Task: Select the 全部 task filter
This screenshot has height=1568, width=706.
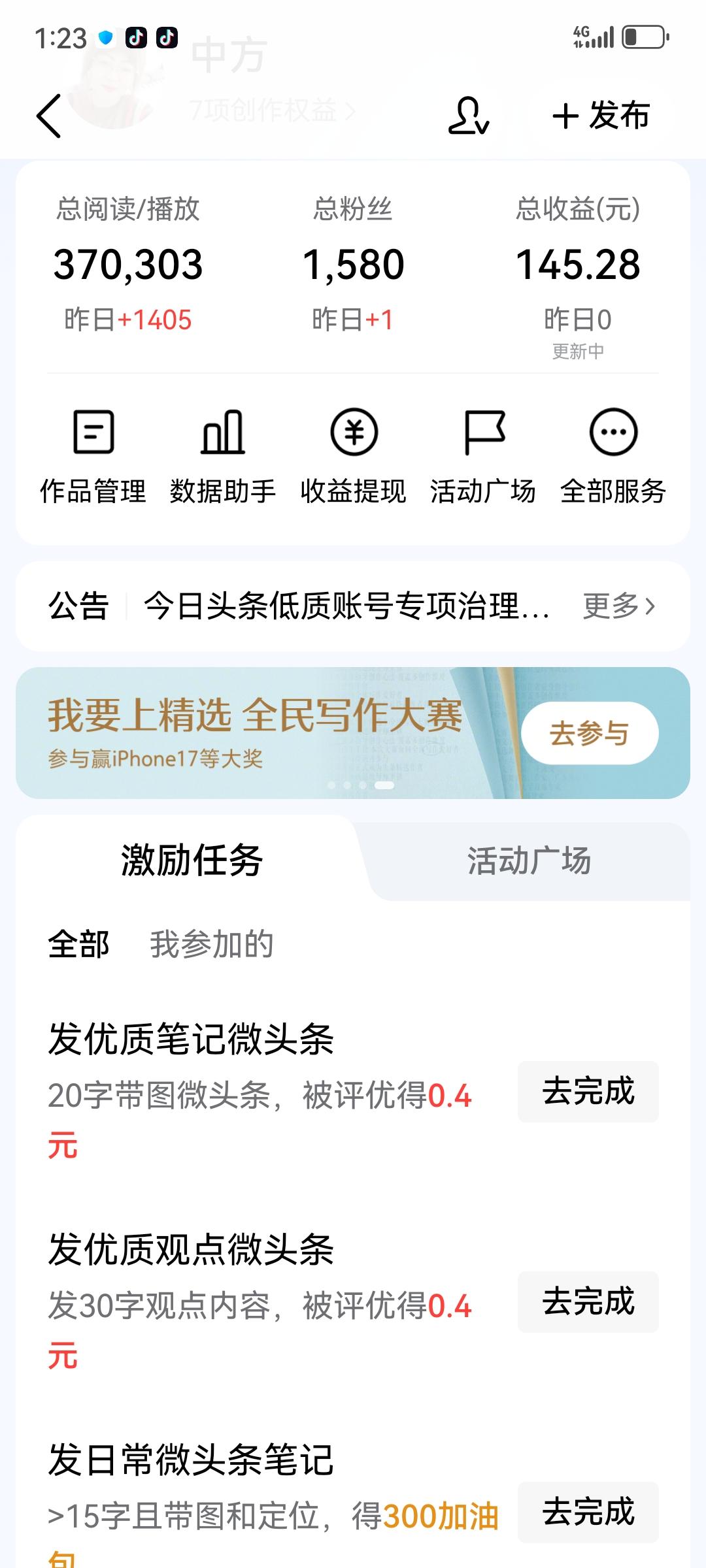Action: [x=78, y=943]
